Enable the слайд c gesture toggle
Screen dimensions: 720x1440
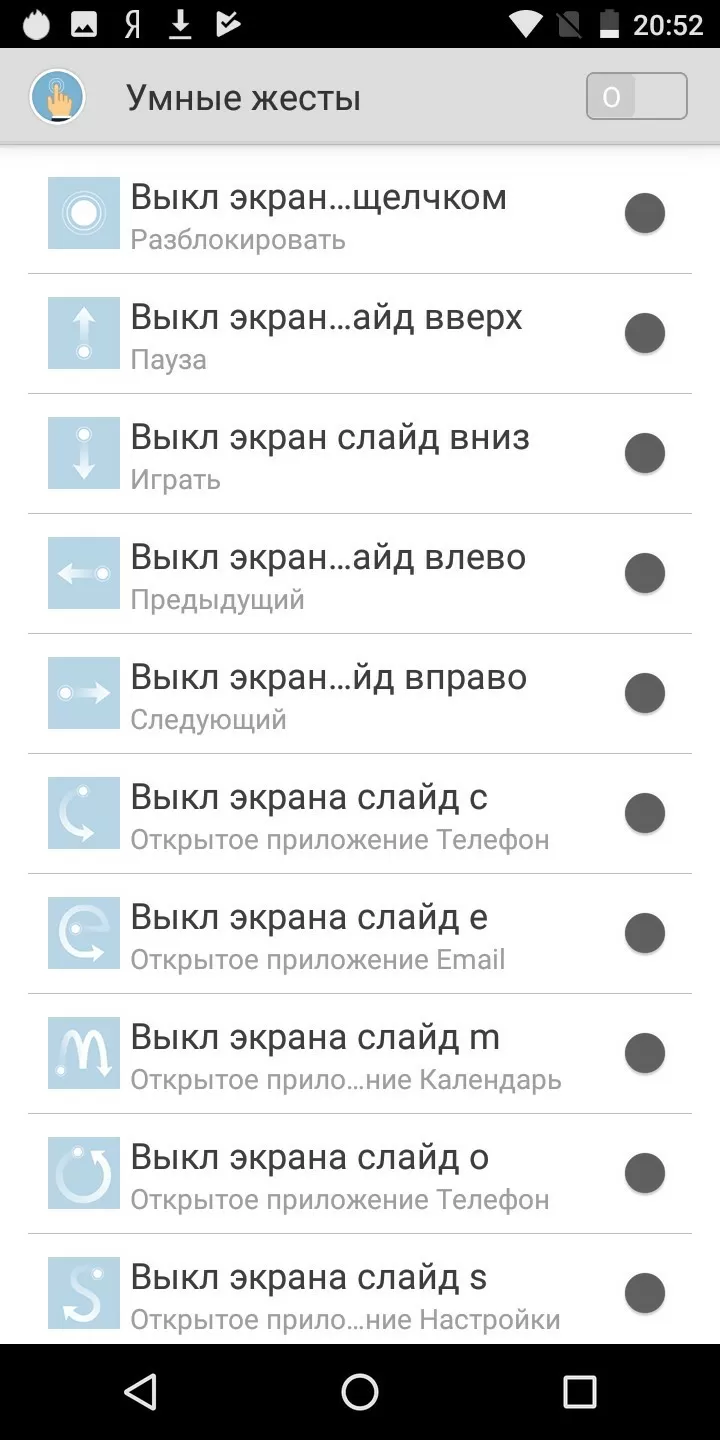[645, 813]
